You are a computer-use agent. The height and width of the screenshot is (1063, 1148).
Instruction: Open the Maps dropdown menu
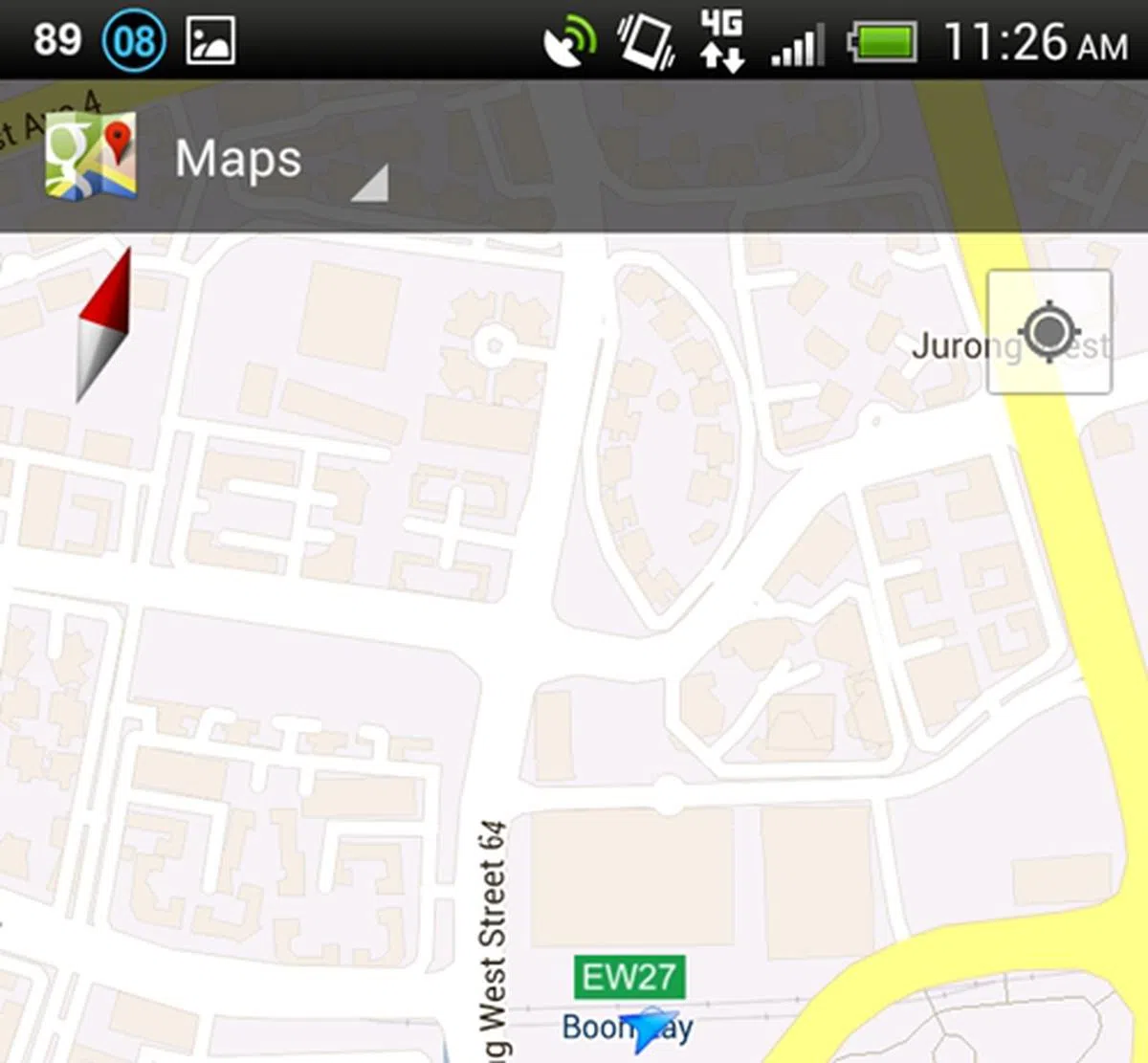tap(277, 161)
